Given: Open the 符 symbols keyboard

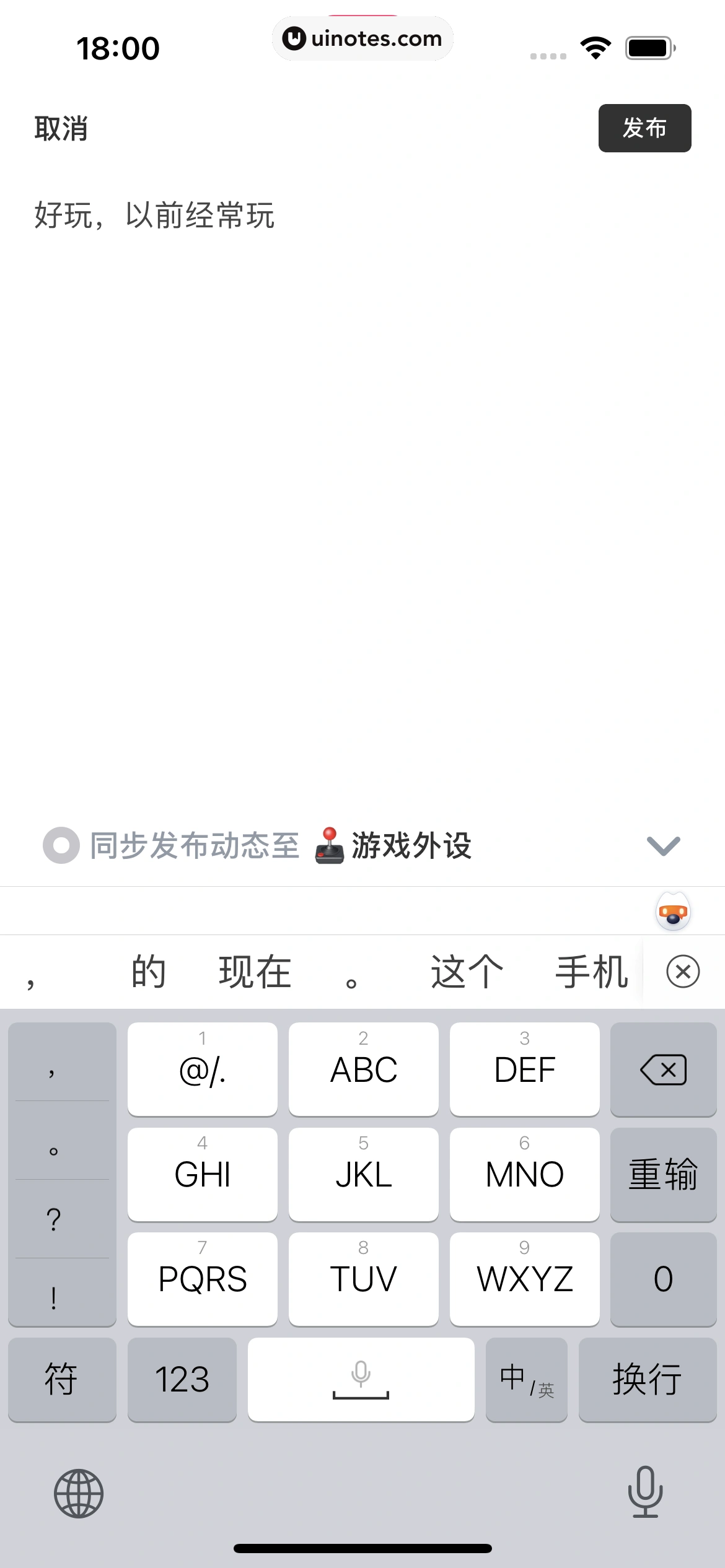Looking at the screenshot, I should [61, 1379].
